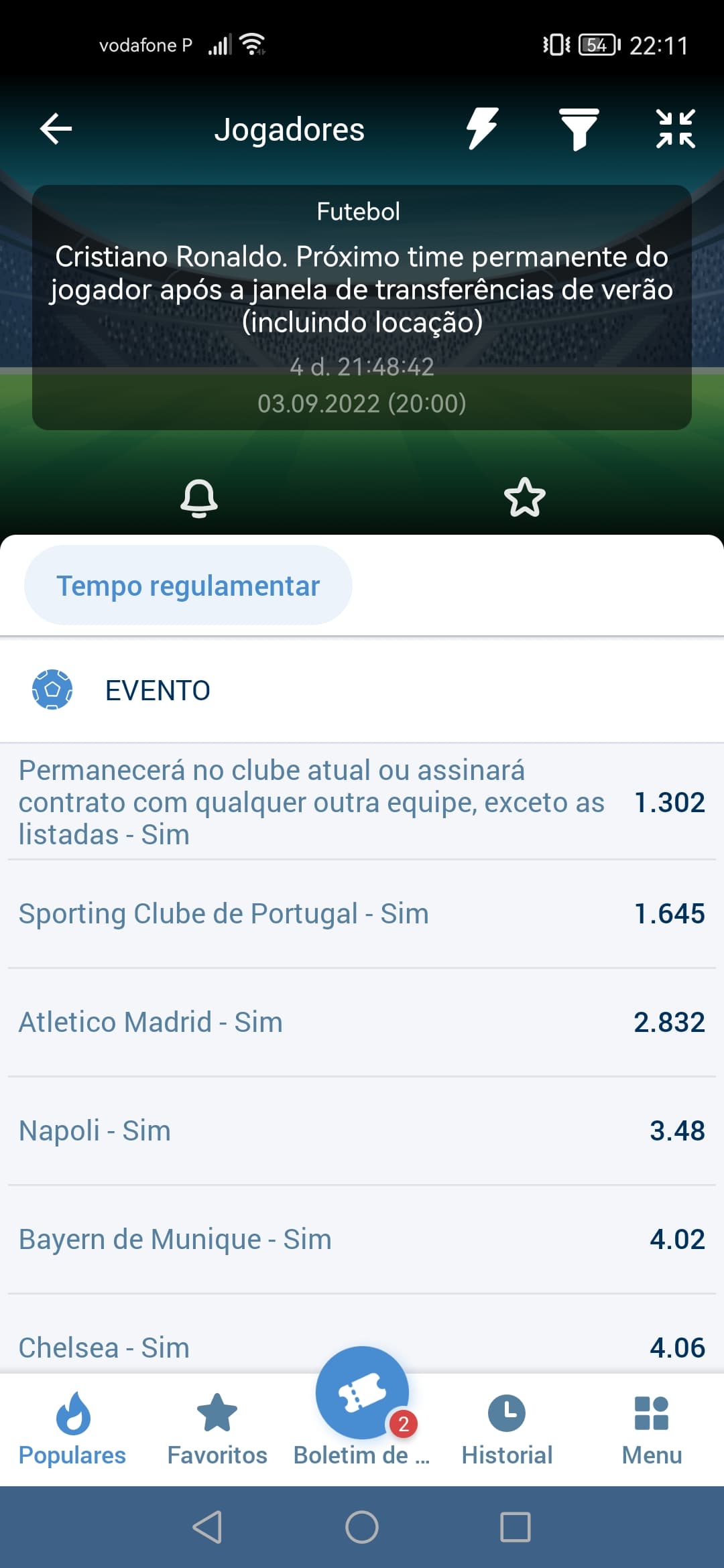Tap the system home button

362,1527
